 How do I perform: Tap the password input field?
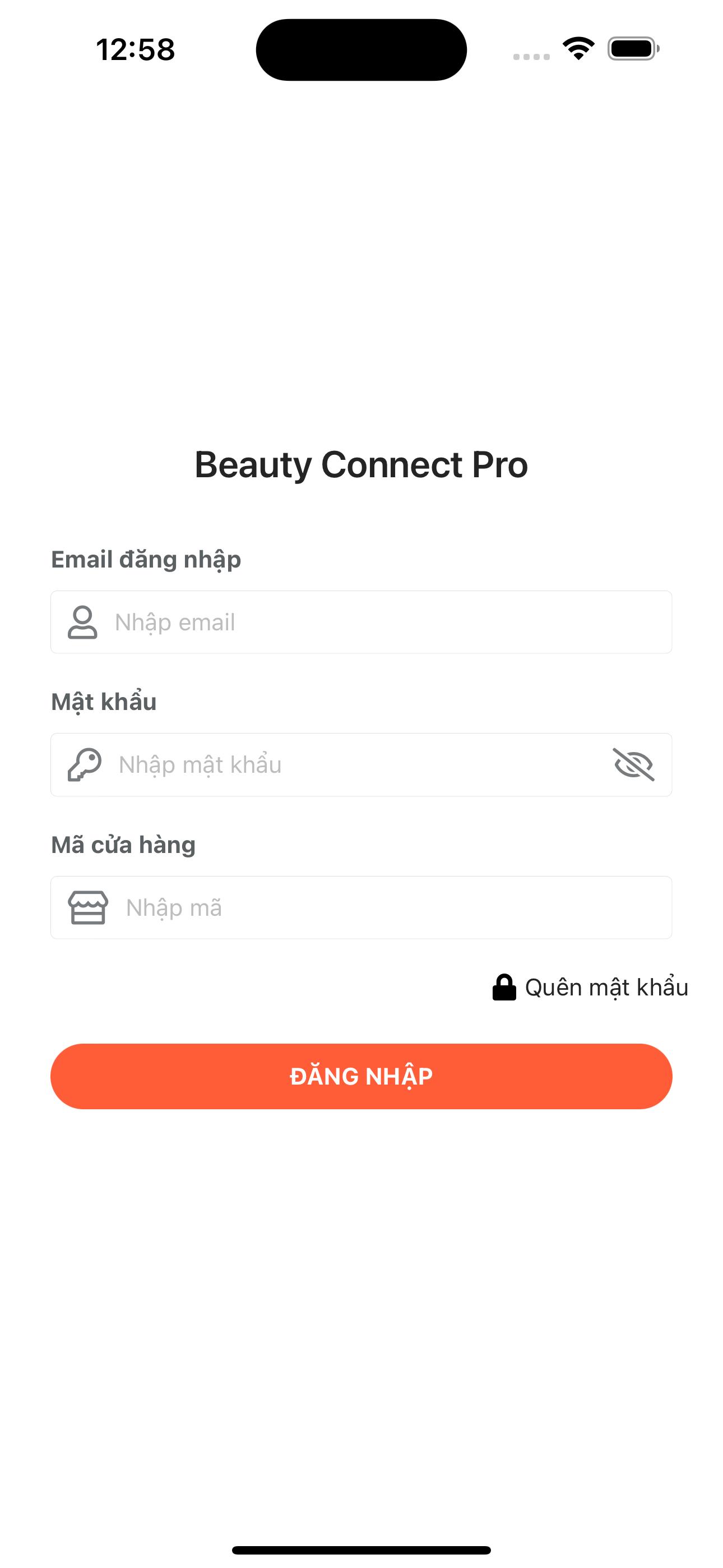(361, 764)
